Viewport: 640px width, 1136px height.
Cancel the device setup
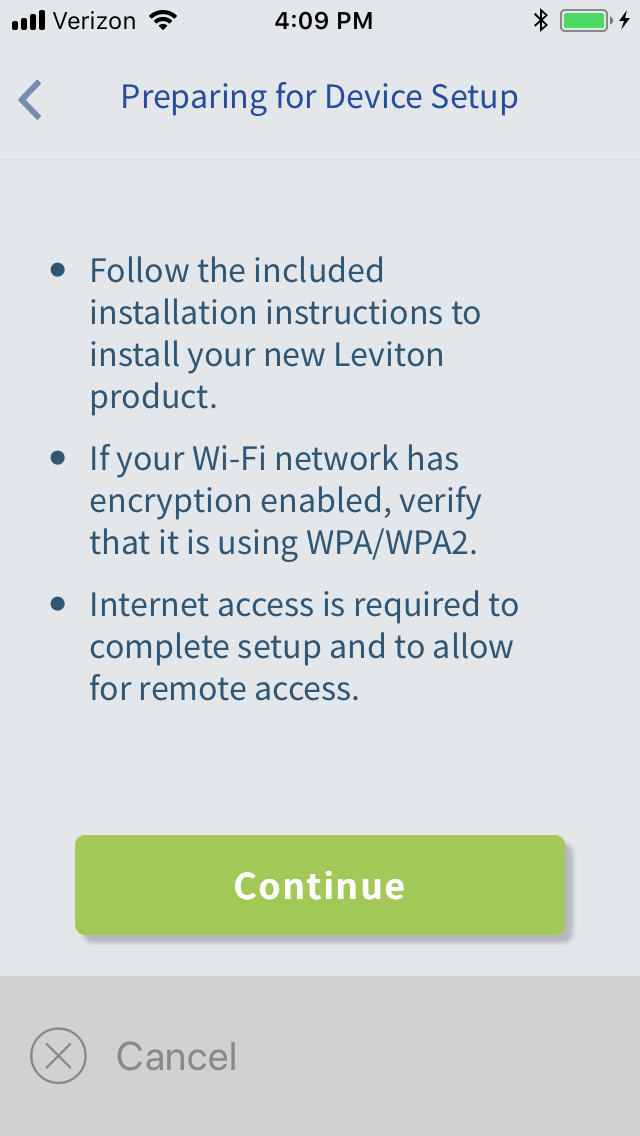tap(133, 1056)
